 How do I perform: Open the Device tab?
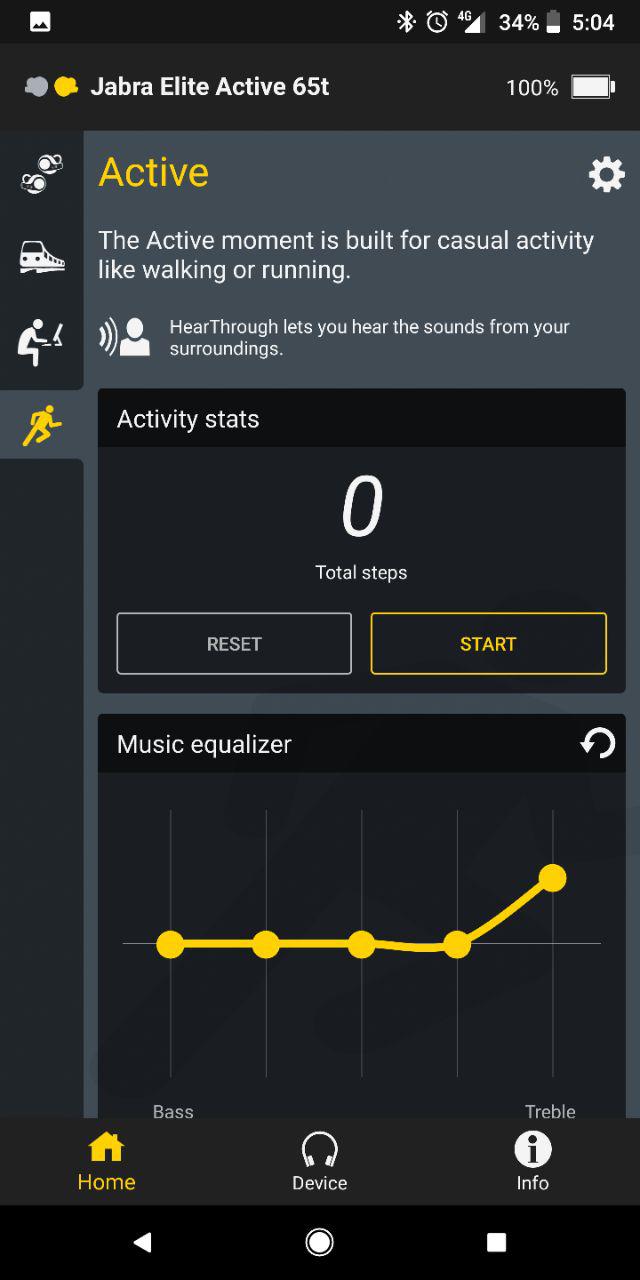(320, 1162)
